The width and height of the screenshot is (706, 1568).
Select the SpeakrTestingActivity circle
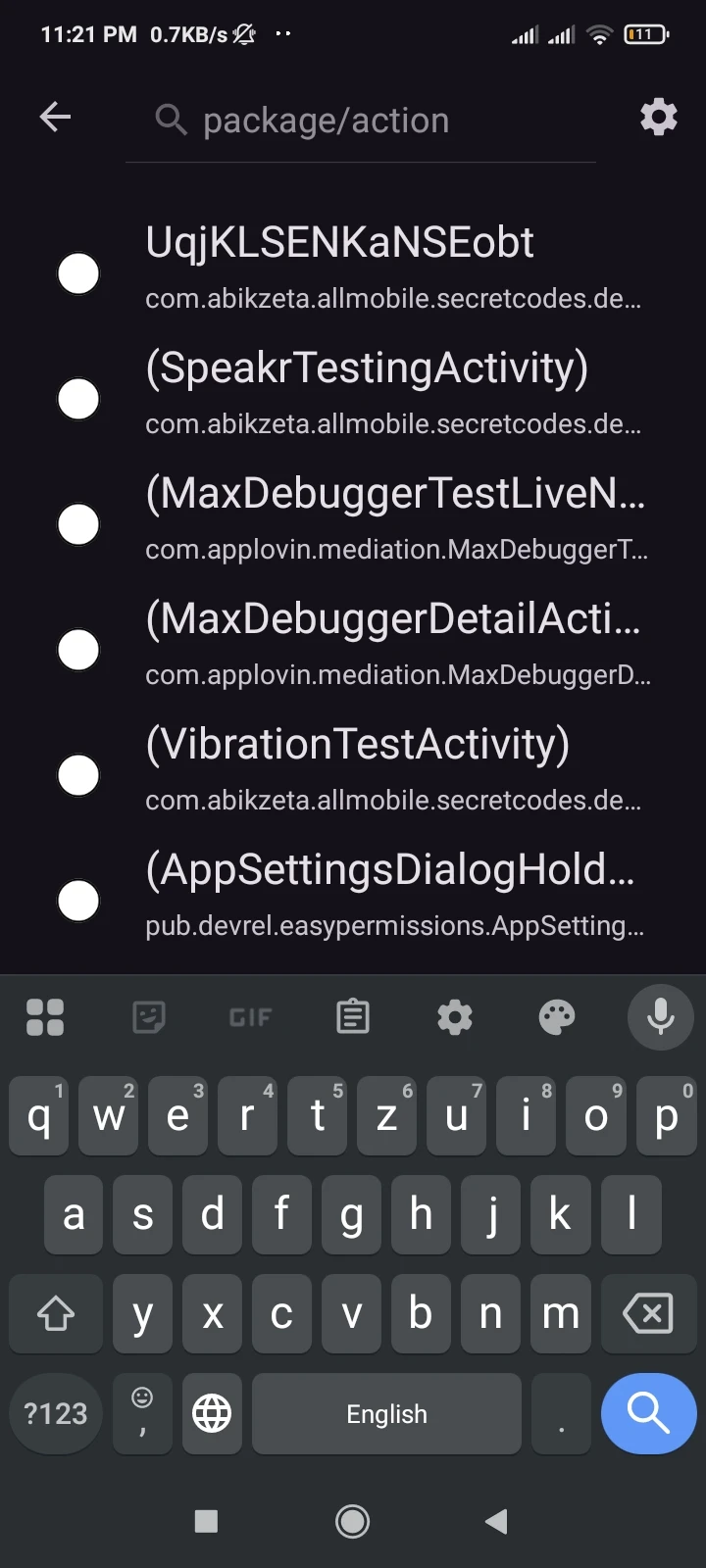pyautogui.click(x=78, y=398)
